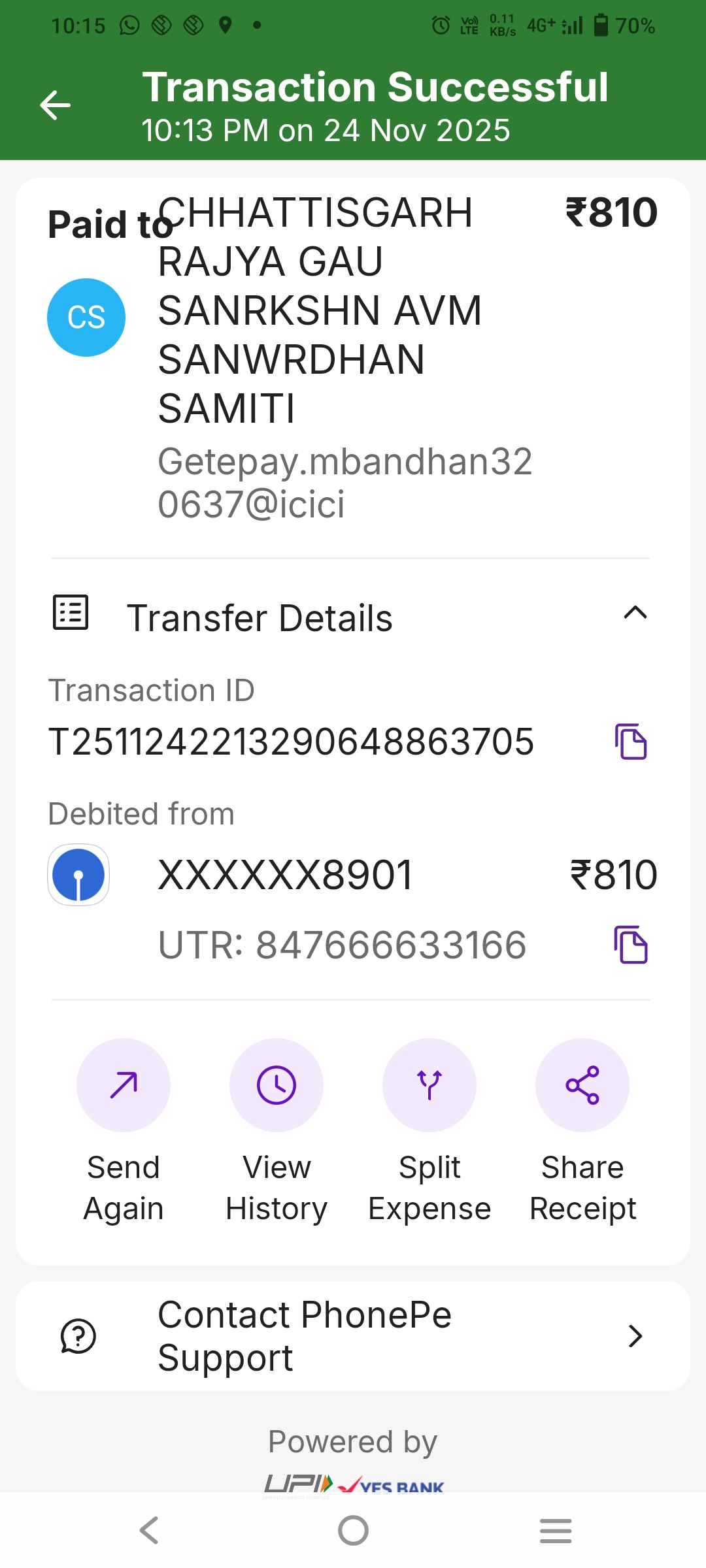The image size is (706, 1568).
Task: Collapse the Transfer Details section
Action: pos(635,613)
